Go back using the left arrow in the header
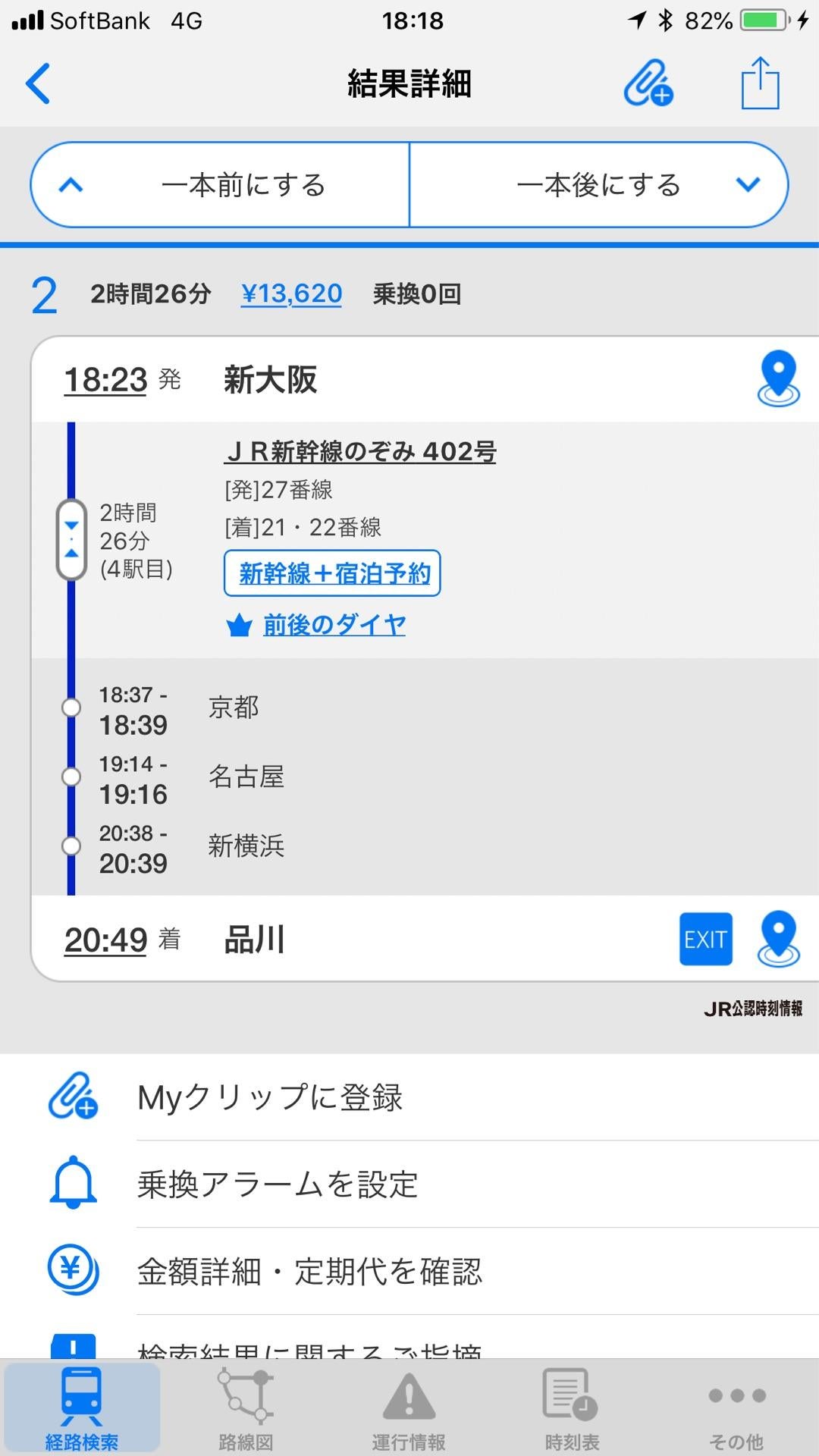 point(38,83)
